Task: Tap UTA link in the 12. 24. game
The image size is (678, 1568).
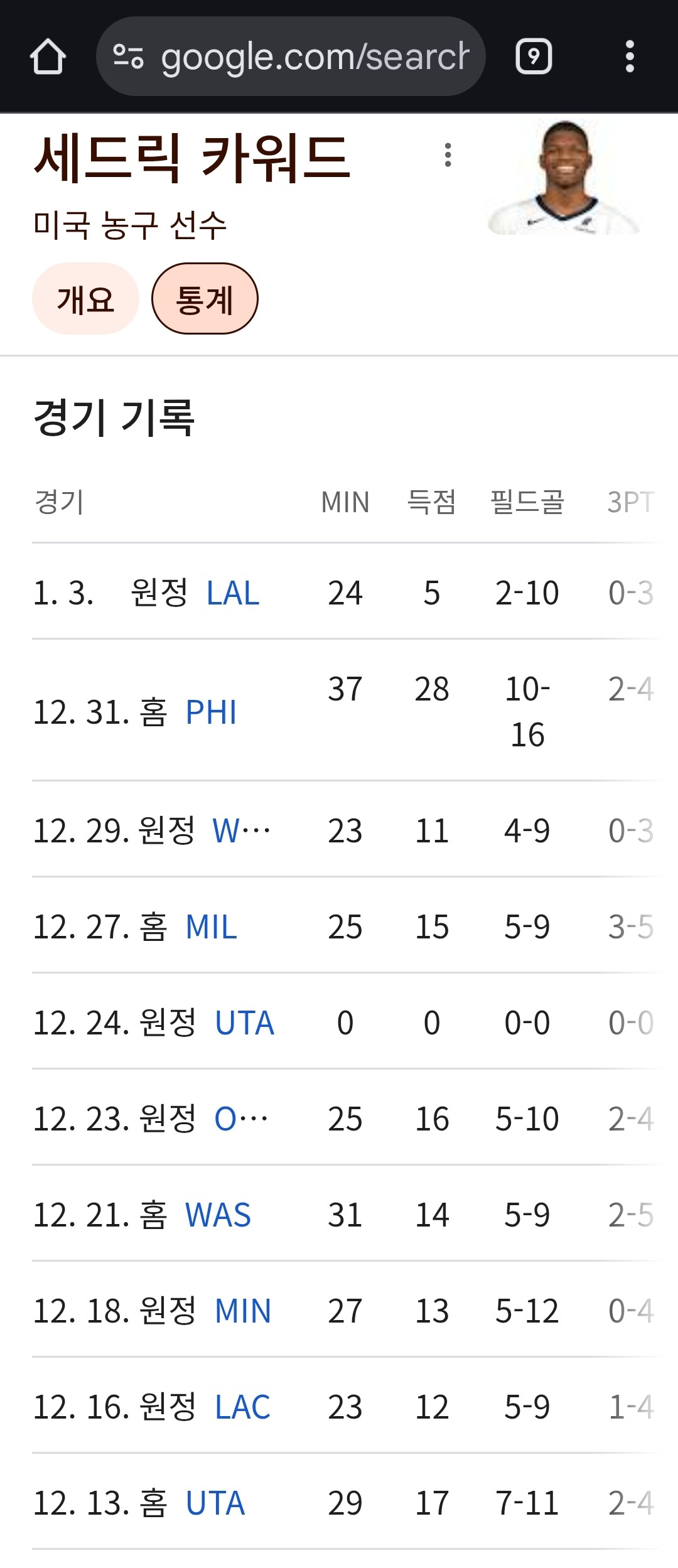Action: tap(244, 1023)
